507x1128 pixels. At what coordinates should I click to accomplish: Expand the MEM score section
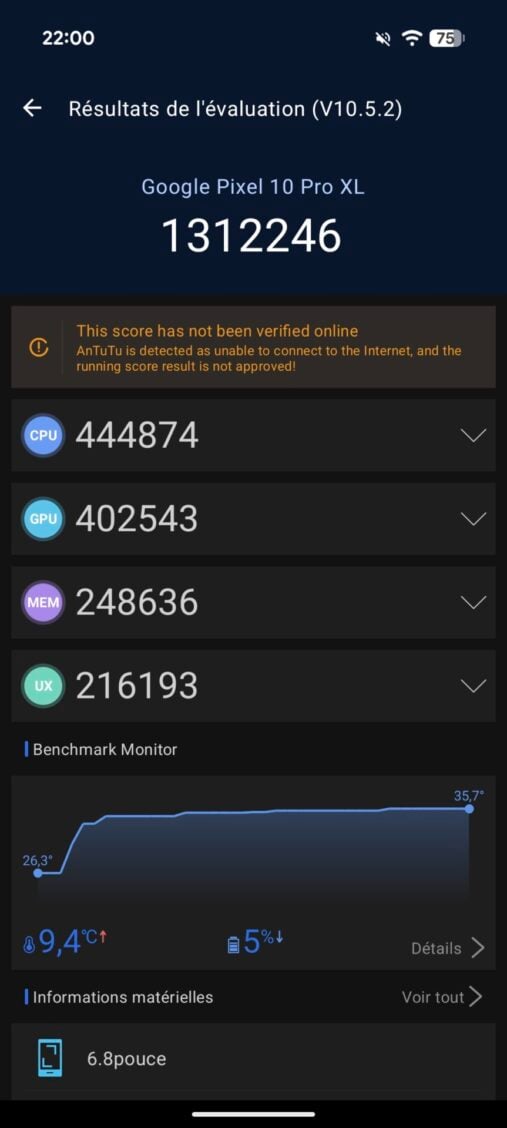coord(253,602)
